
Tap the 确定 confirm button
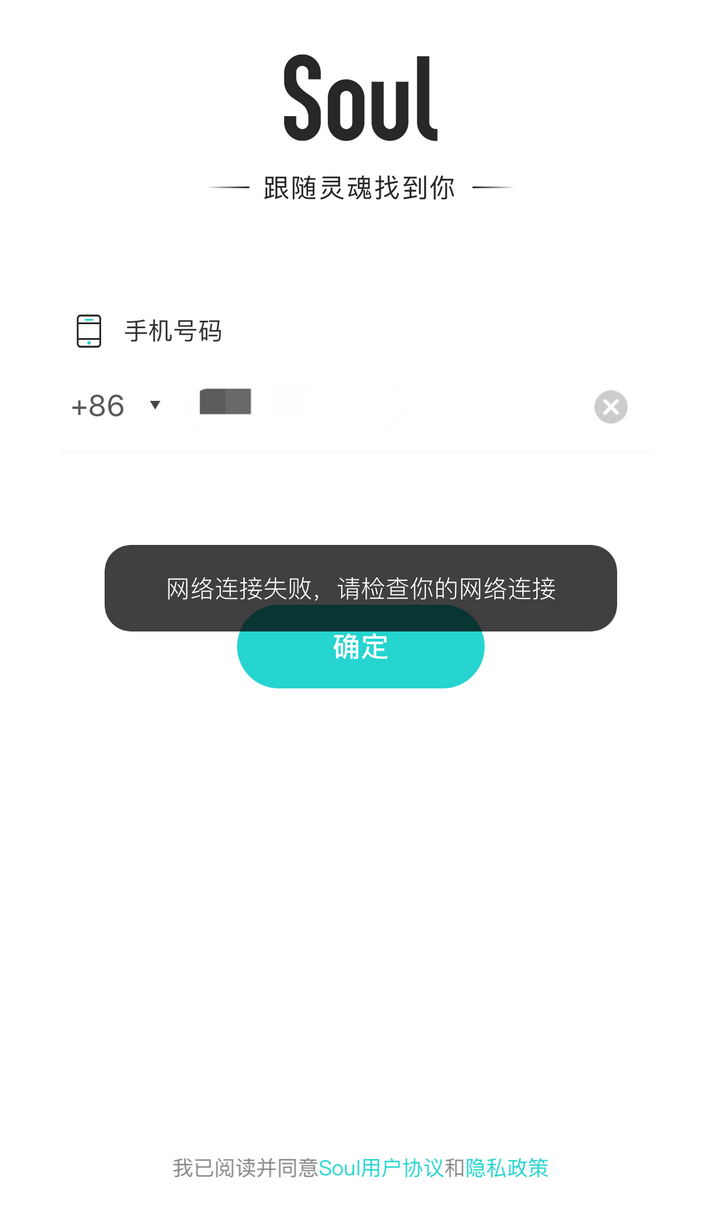point(360,658)
